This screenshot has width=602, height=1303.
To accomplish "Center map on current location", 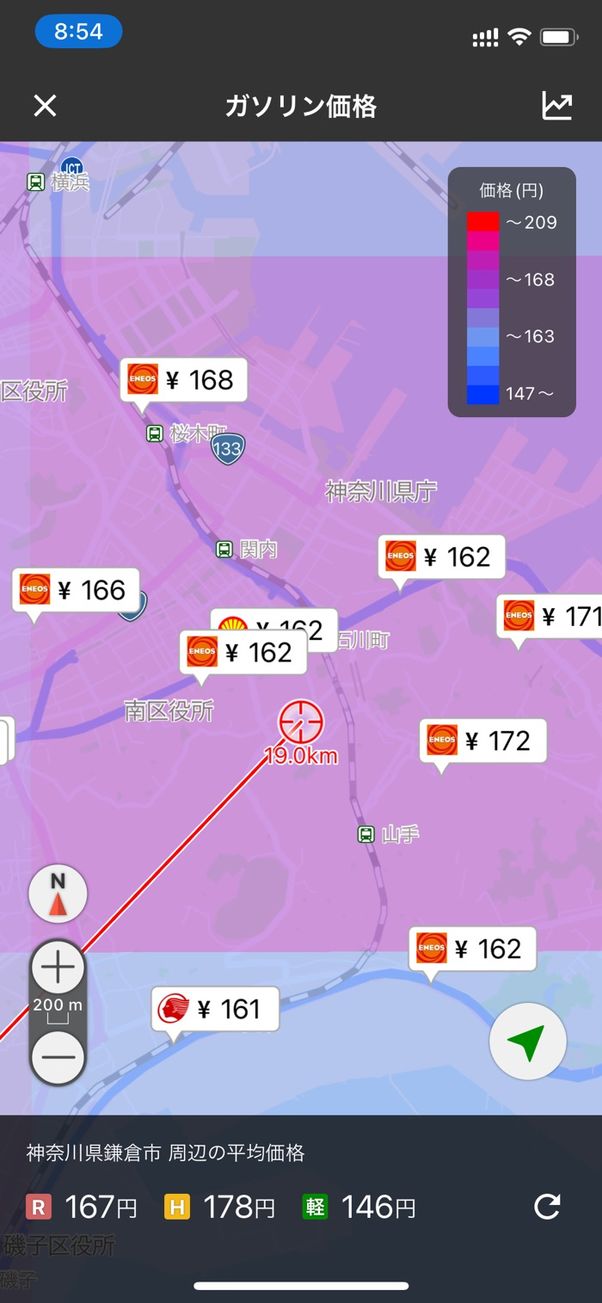I will click(x=528, y=1042).
